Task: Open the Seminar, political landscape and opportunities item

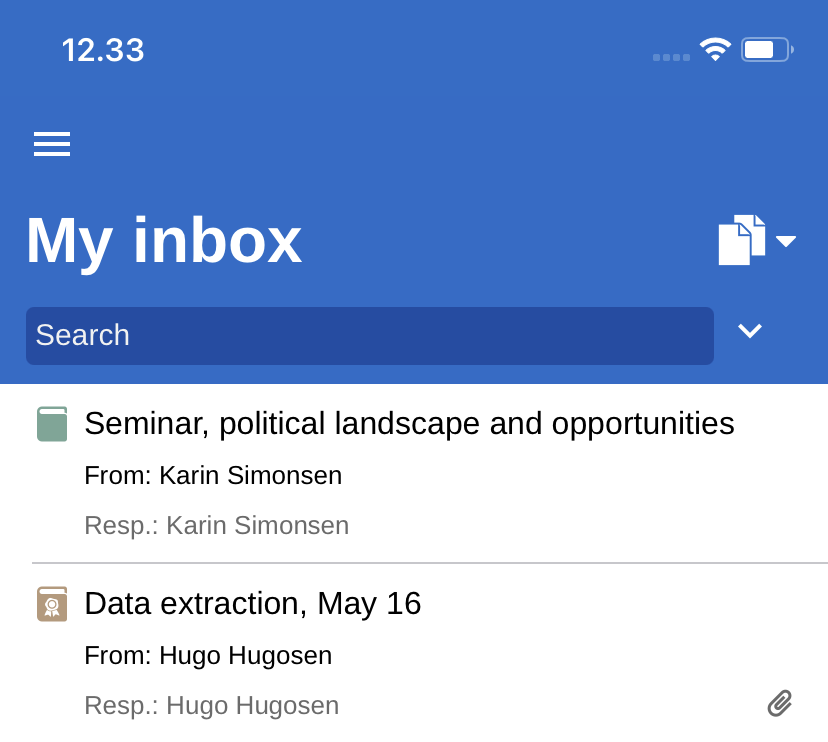Action: (409, 424)
